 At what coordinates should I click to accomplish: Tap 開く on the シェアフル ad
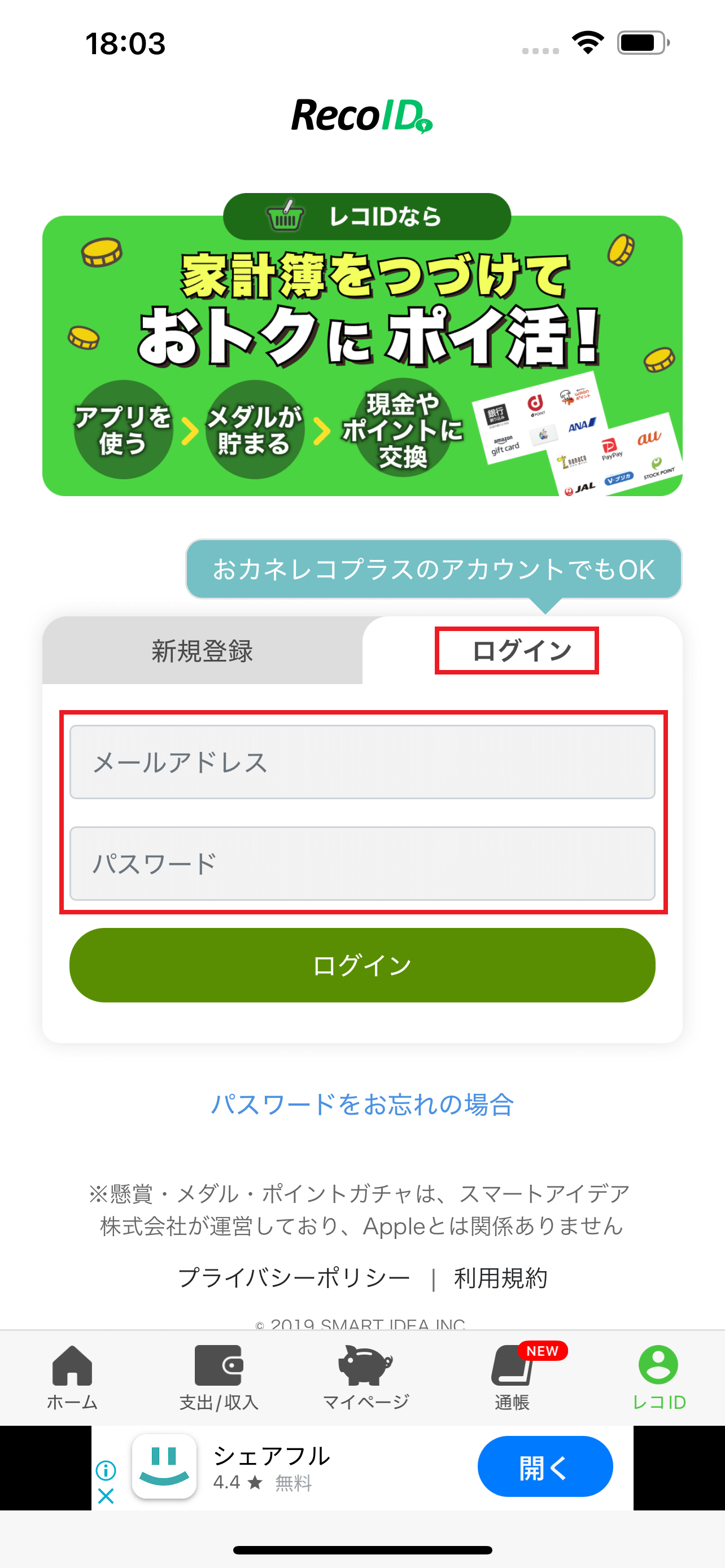[544, 1466]
